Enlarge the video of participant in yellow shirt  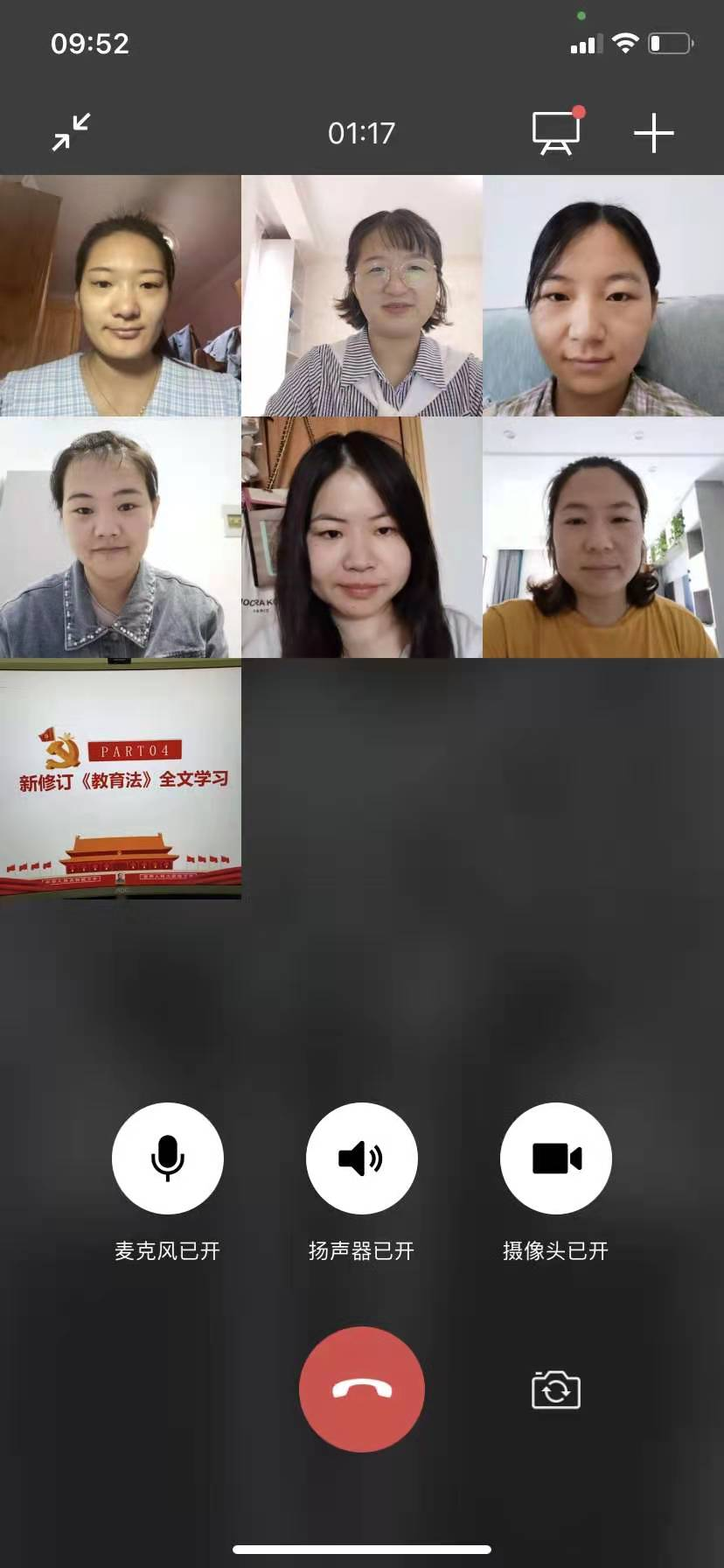603,537
